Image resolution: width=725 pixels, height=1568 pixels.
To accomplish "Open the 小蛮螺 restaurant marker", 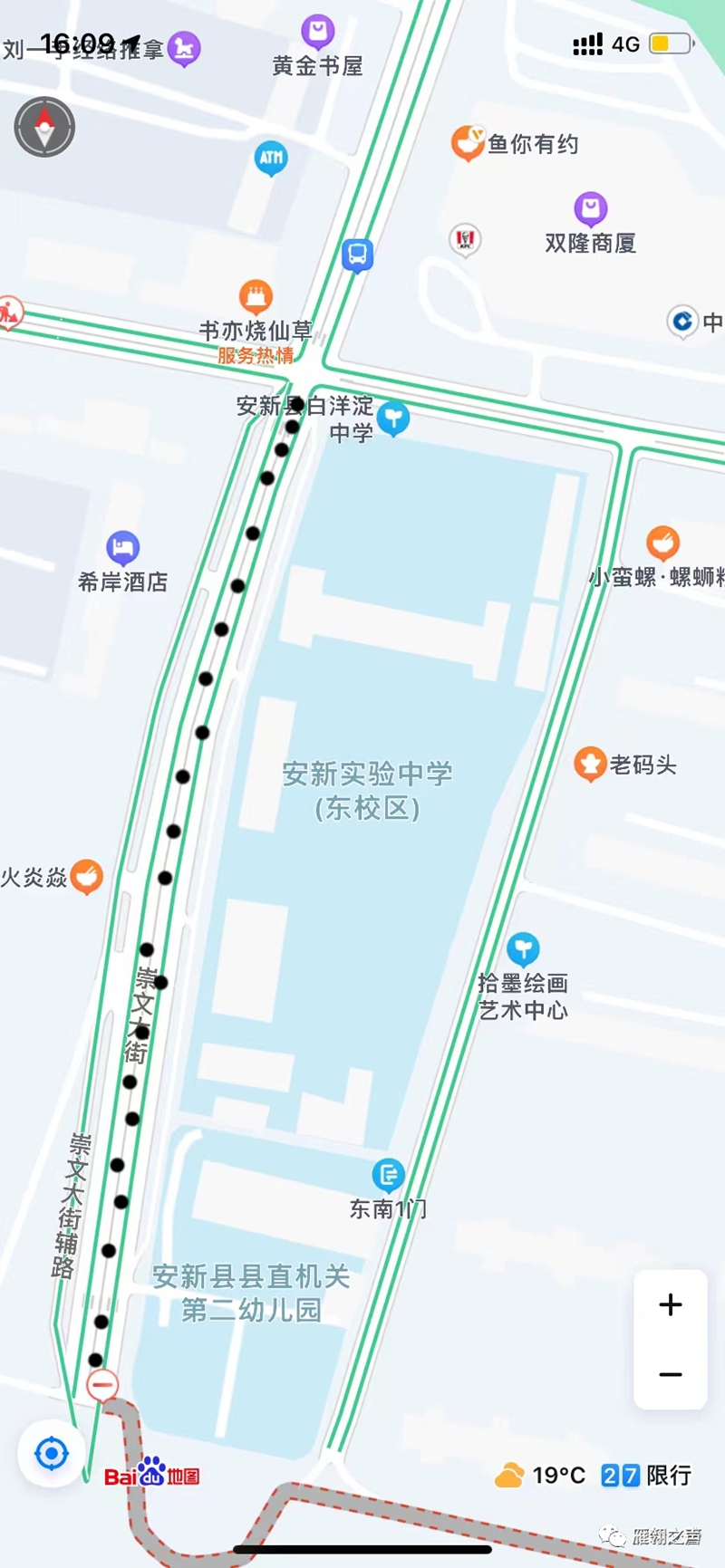I will [662, 543].
